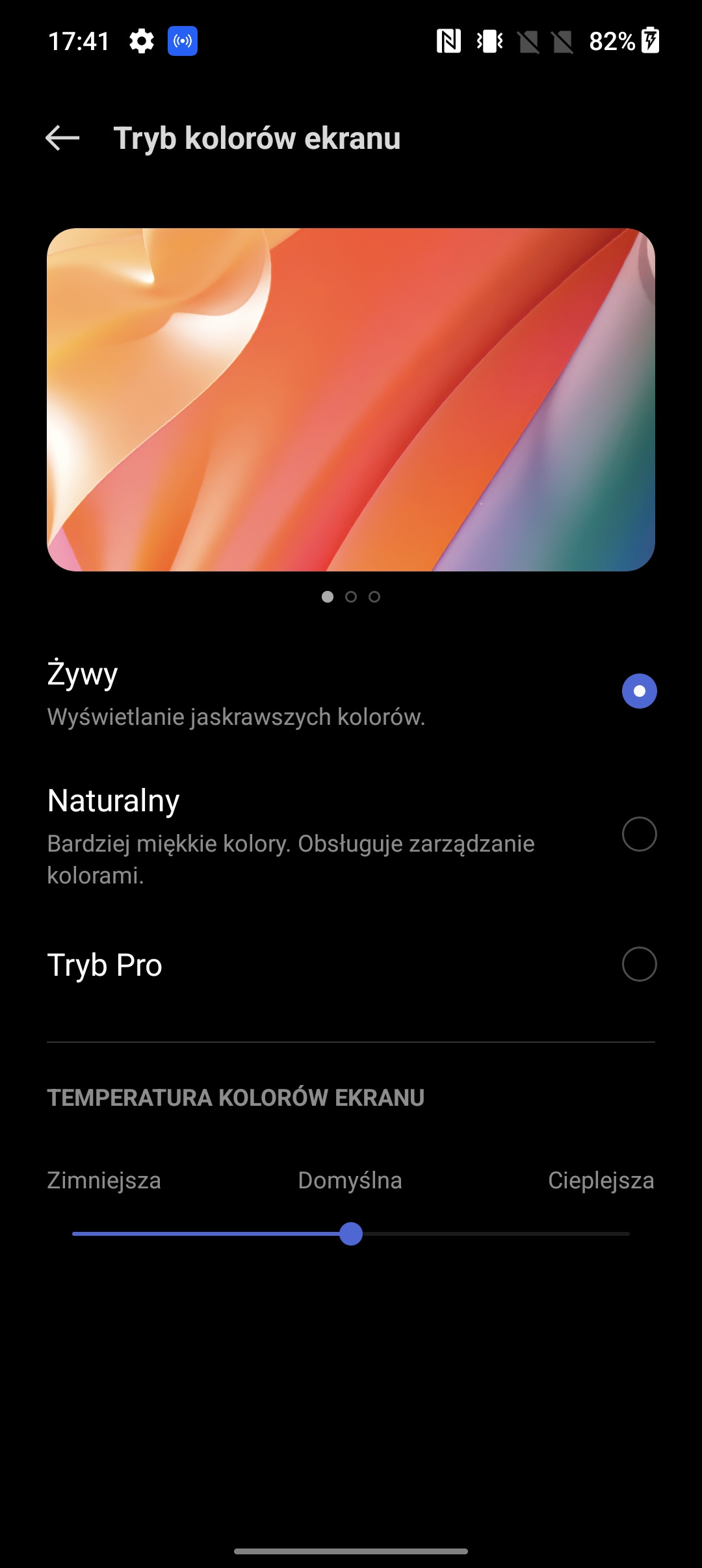Tap the Cieplejsza end of temperature slider

click(627, 1233)
